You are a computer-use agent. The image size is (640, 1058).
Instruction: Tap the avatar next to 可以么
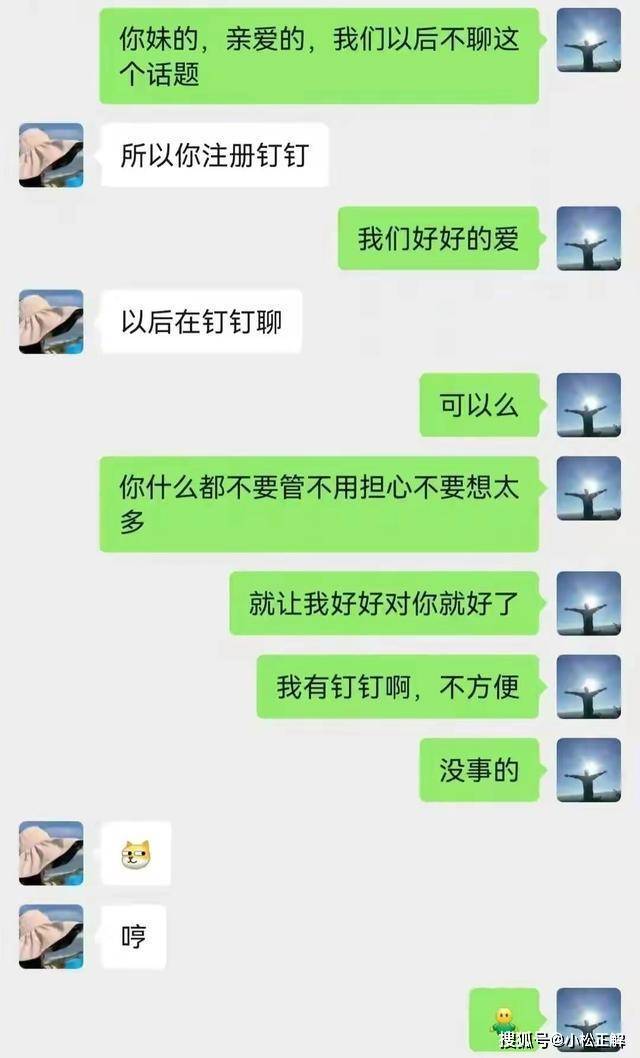point(588,404)
